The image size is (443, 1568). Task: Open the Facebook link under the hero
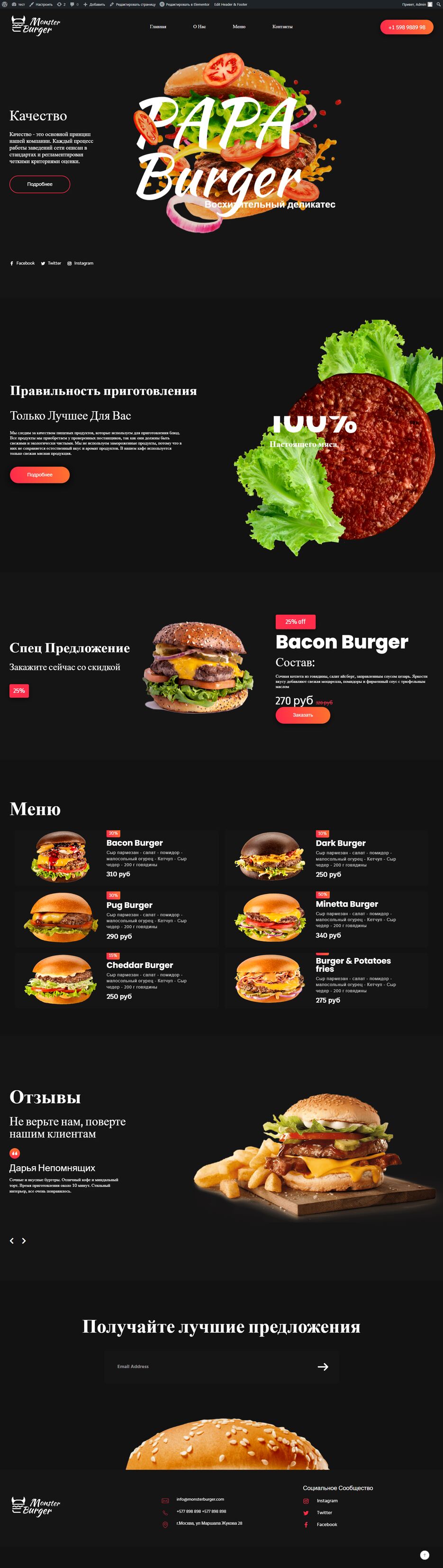pos(22,264)
